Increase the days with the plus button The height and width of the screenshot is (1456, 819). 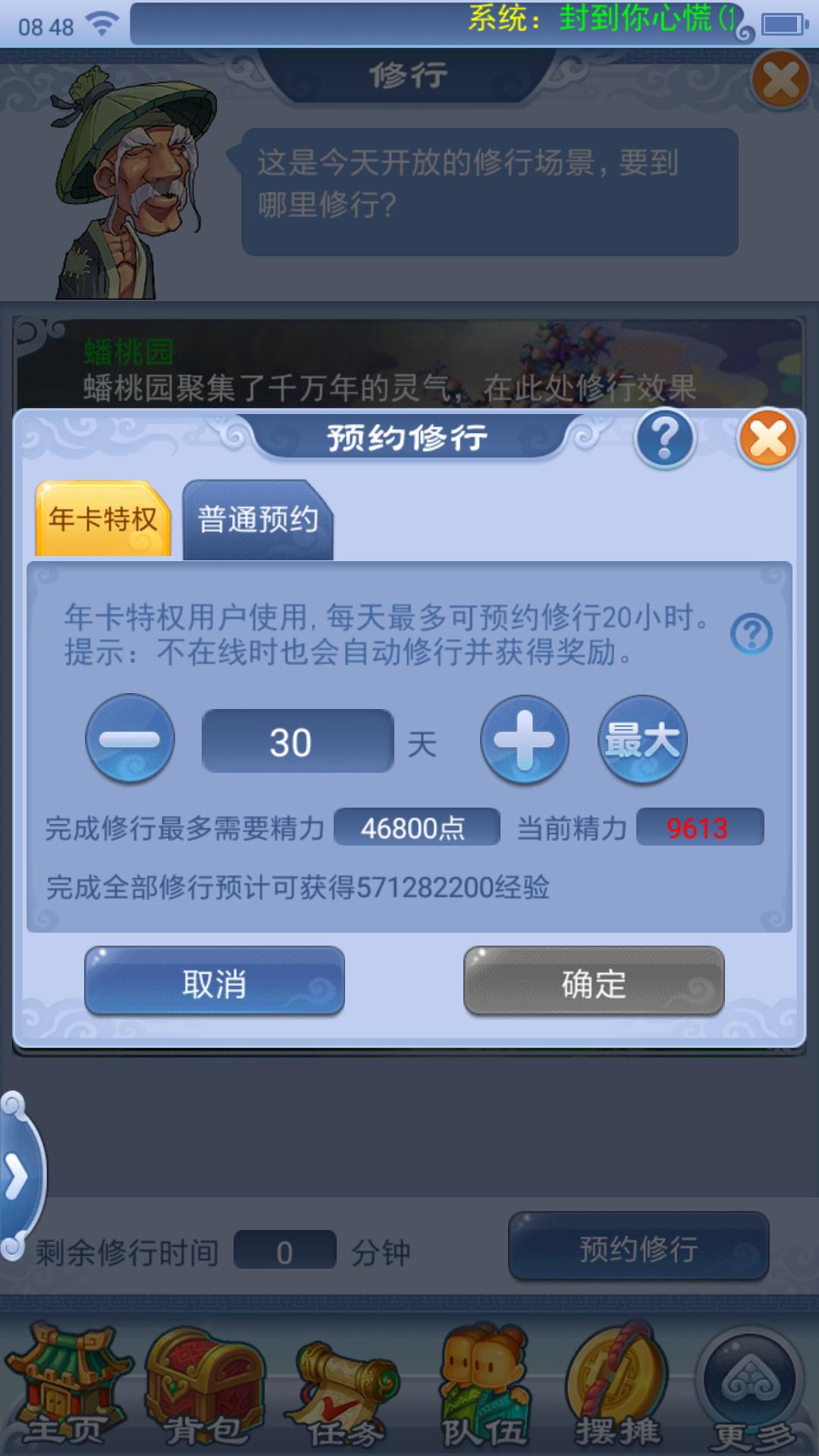525,739
